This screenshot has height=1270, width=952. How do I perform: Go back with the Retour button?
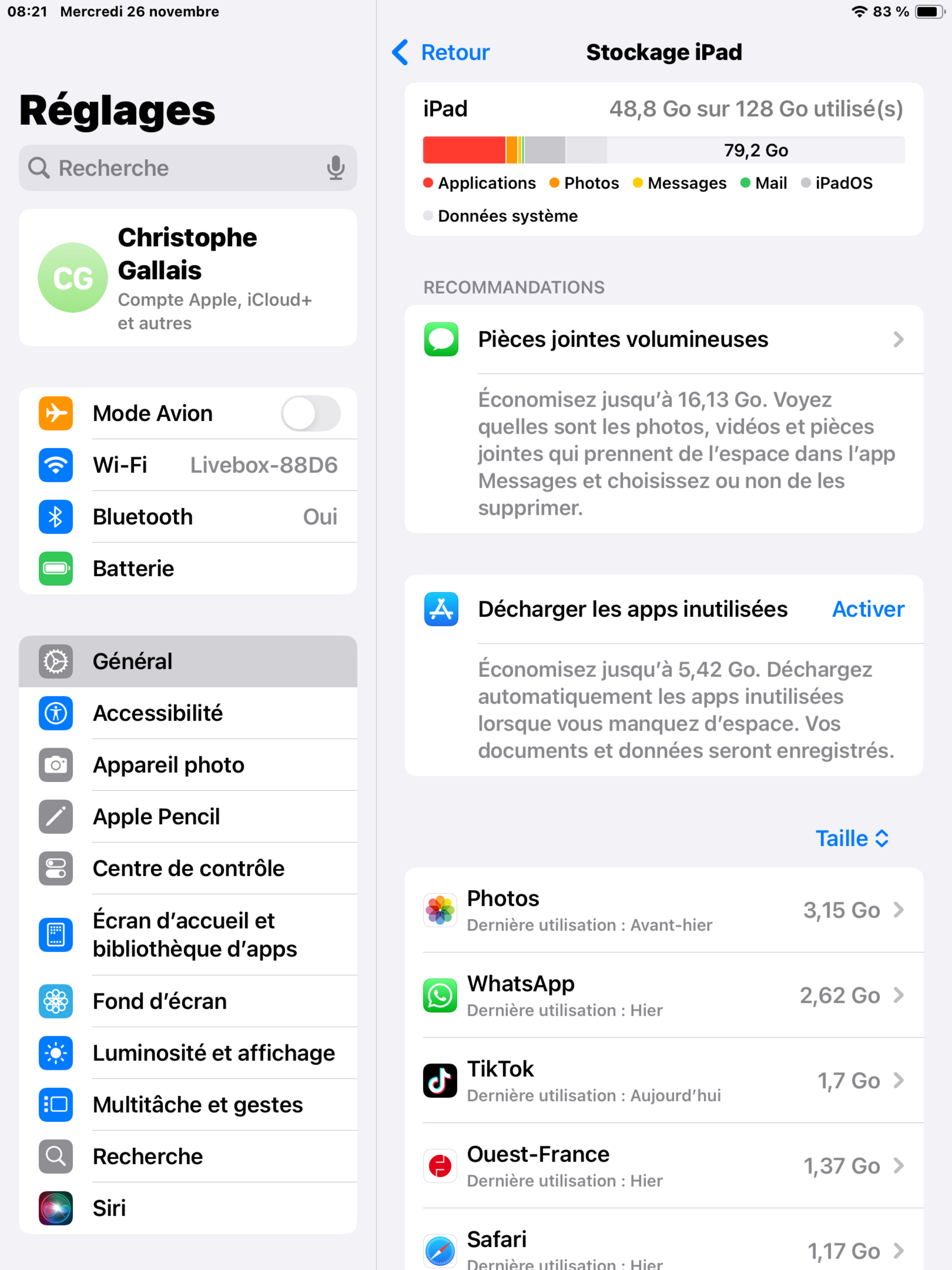coord(441,52)
